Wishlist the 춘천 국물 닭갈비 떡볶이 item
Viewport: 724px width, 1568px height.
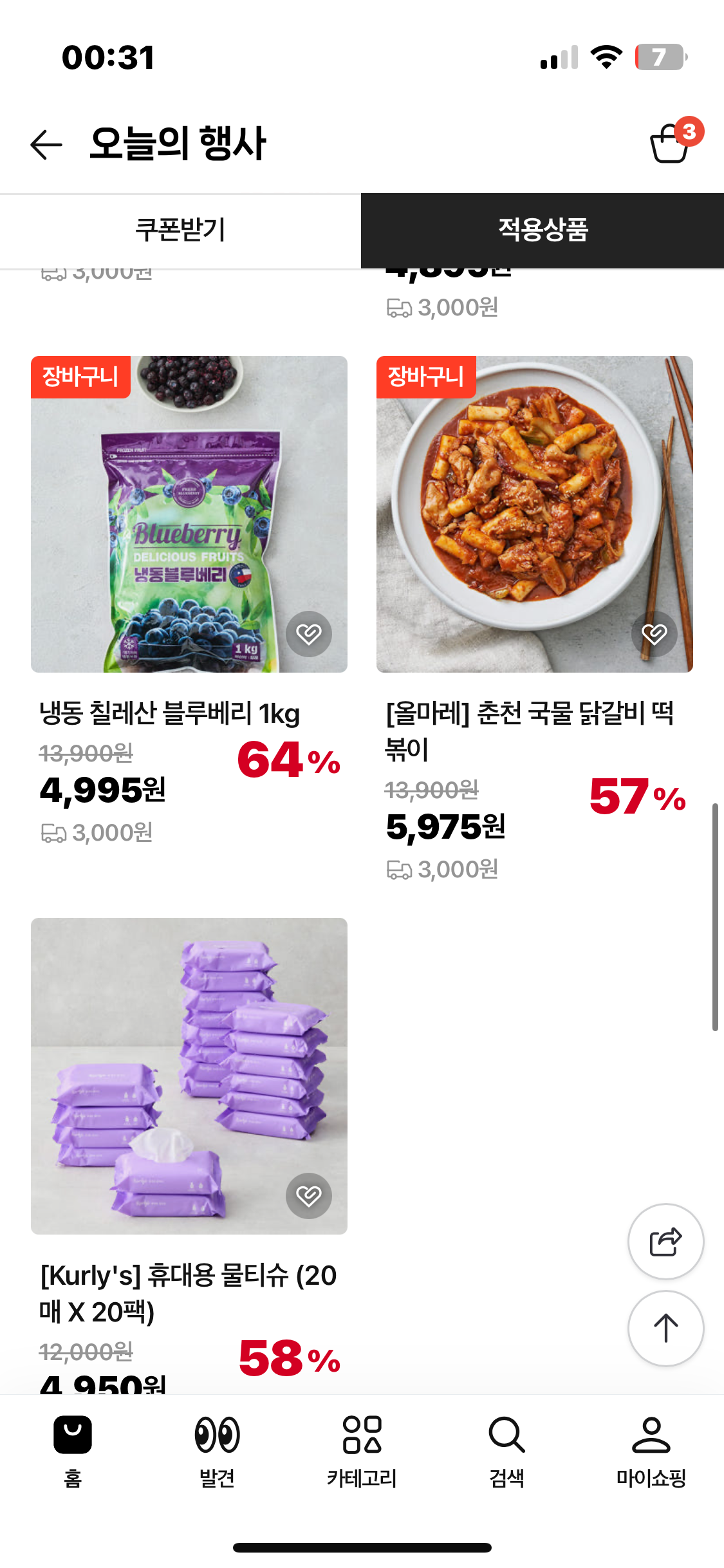pyautogui.click(x=654, y=634)
